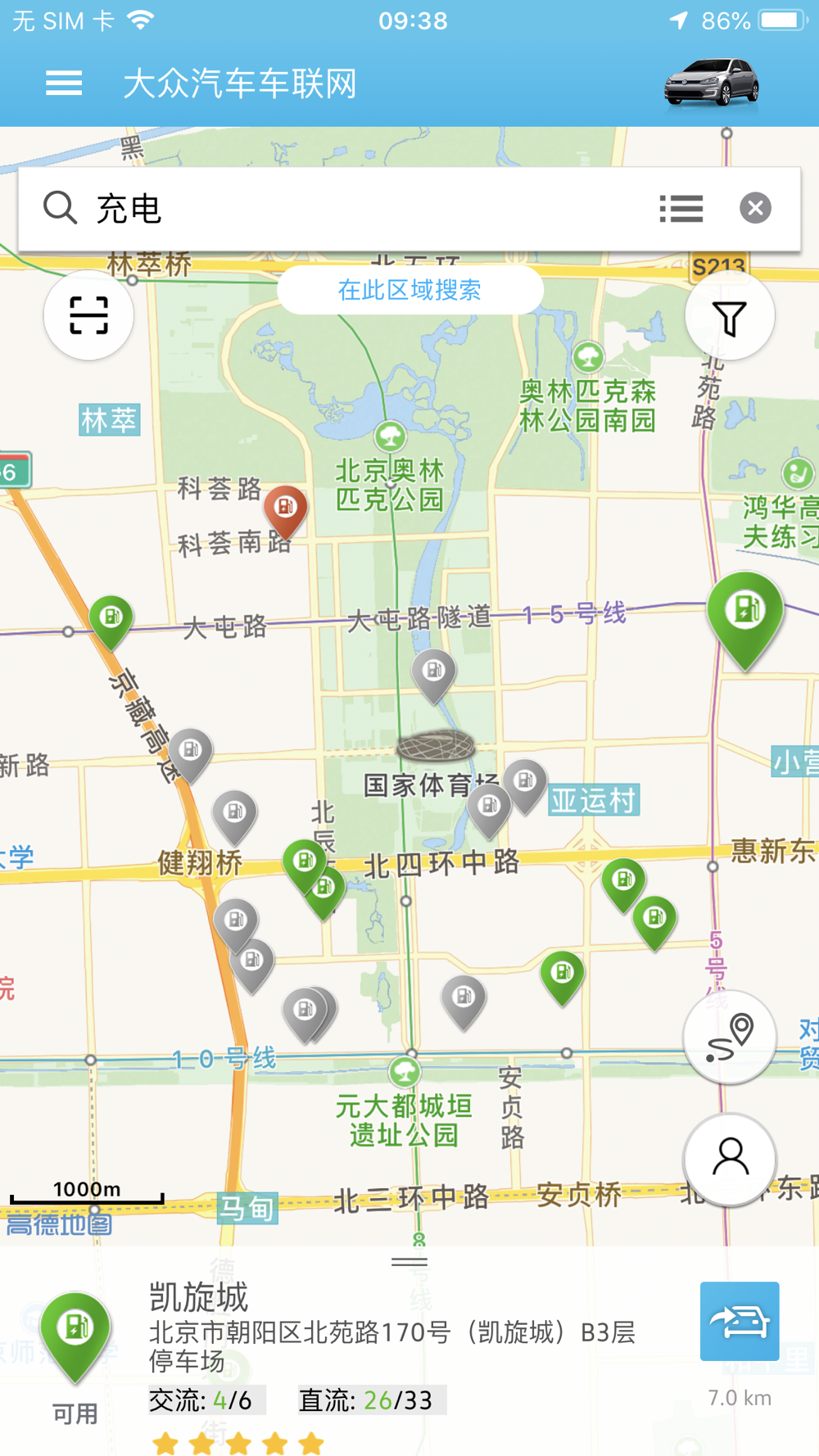Expand the bottom sheet handle

(409, 1262)
